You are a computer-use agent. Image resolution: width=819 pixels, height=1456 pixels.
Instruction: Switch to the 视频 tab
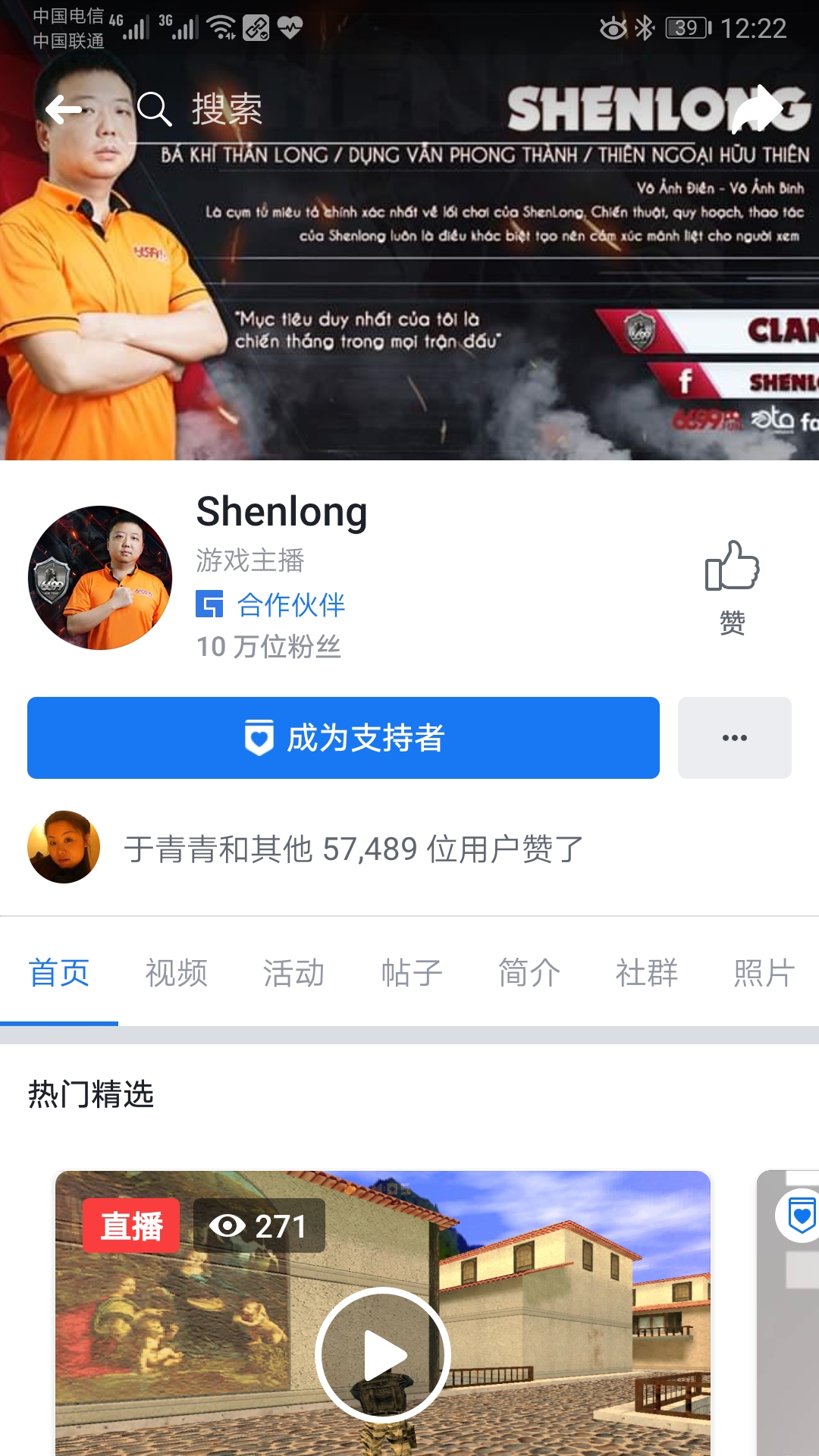click(x=177, y=973)
